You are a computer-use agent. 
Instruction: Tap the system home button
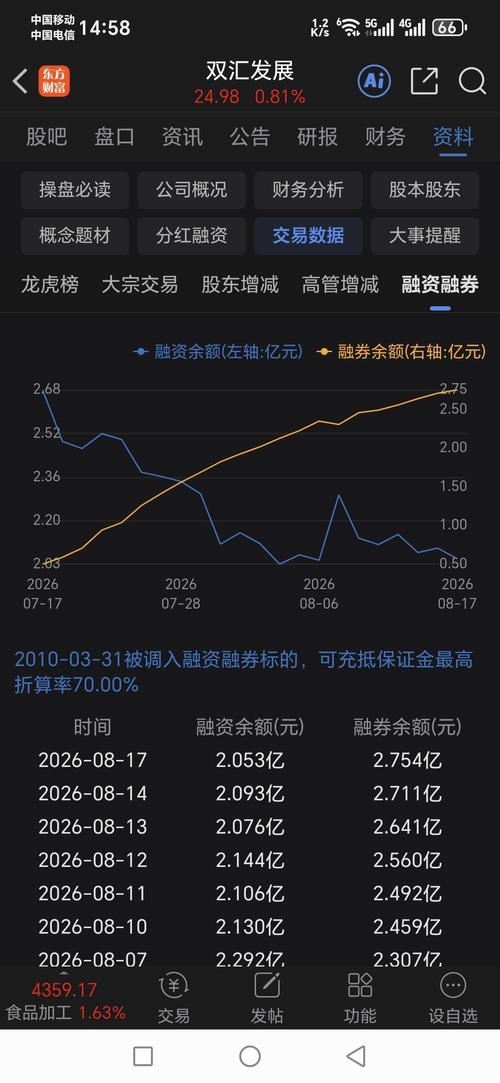click(249, 1055)
